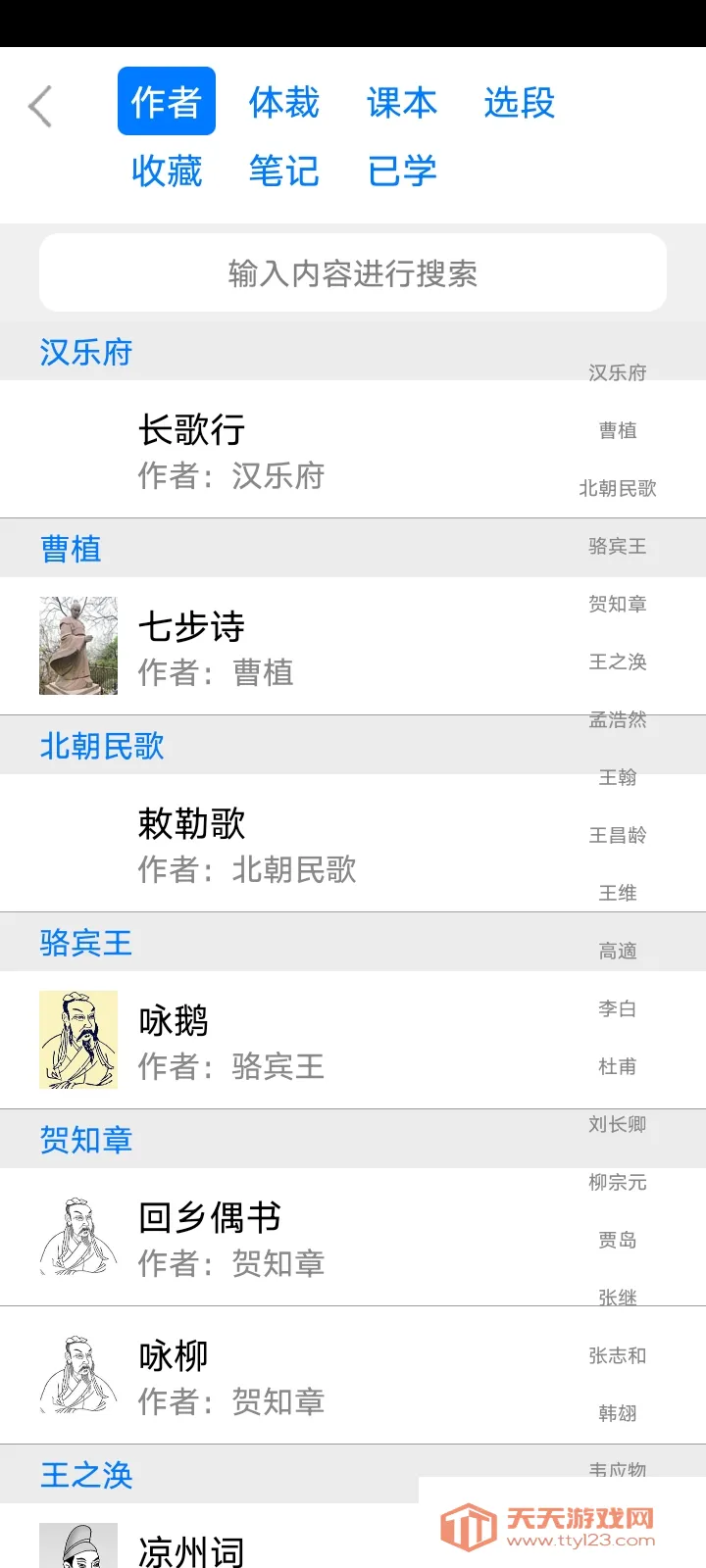Open the 笔记 tab
This screenshot has width=706, height=1568.
point(284,171)
